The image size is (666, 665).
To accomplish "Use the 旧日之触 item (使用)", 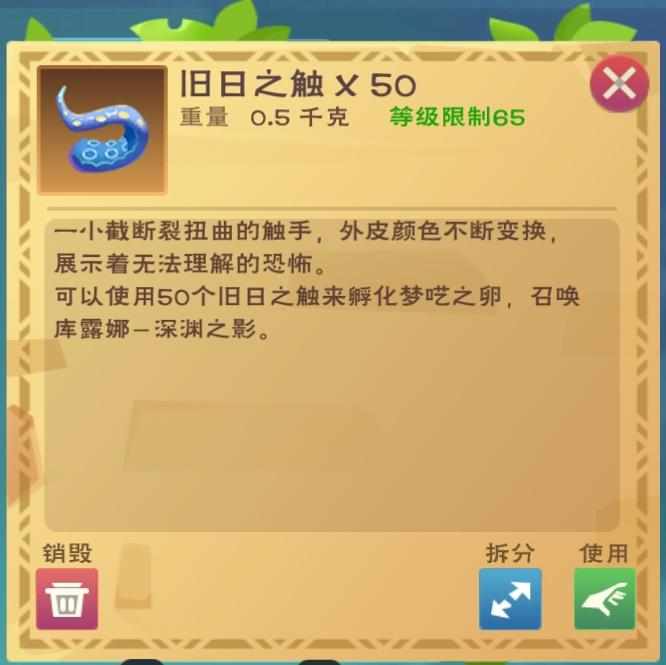I will click(604, 599).
